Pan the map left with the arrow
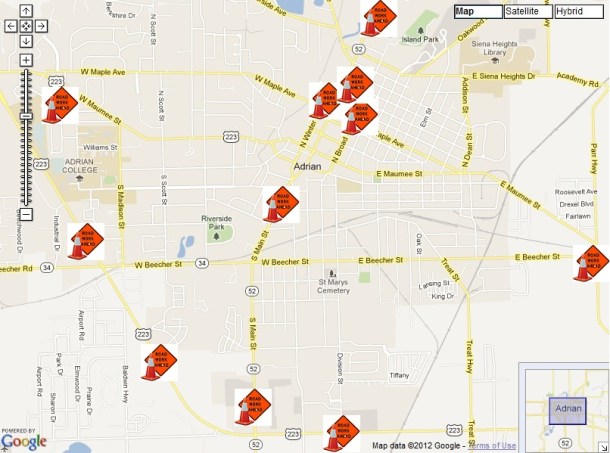This screenshot has width=610, height=453. [11, 25]
